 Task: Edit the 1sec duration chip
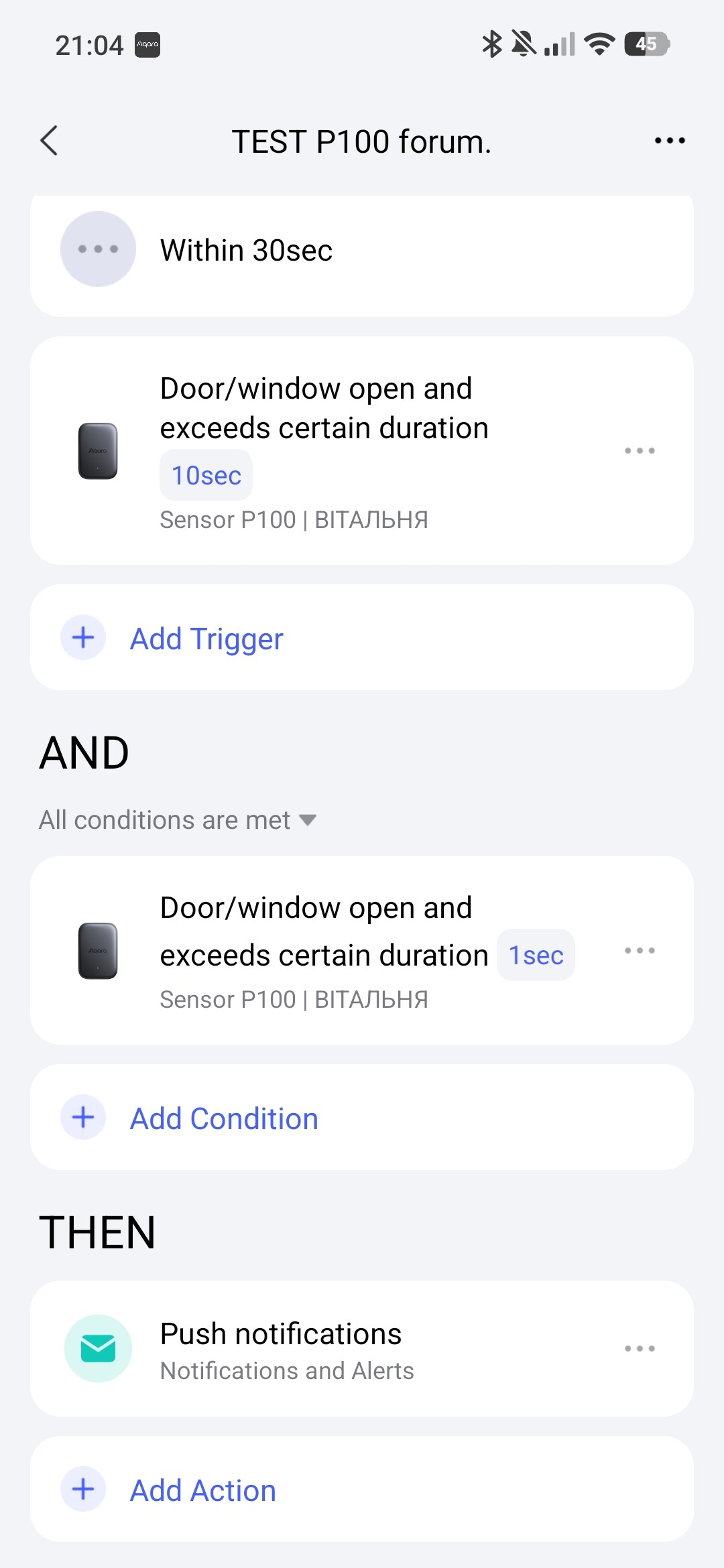click(536, 956)
